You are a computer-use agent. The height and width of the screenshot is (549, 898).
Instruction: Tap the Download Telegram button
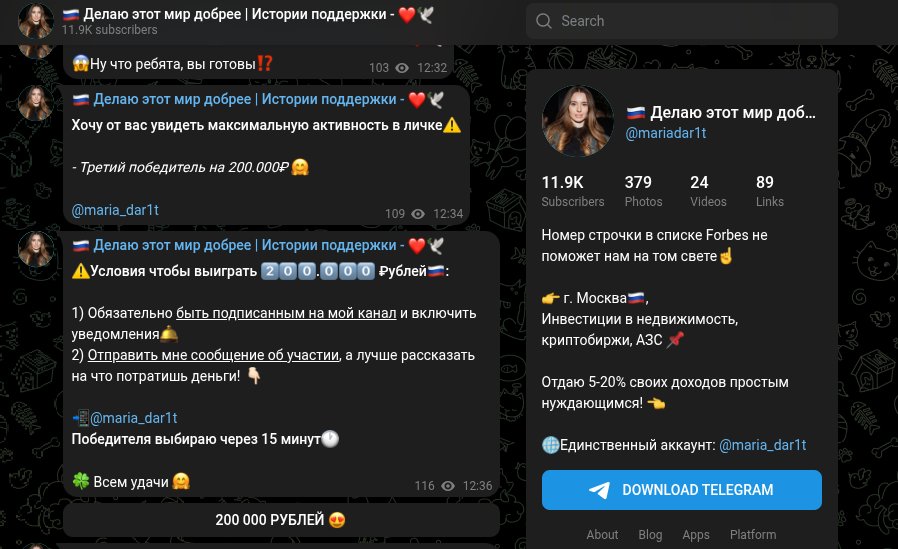[x=681, y=490]
